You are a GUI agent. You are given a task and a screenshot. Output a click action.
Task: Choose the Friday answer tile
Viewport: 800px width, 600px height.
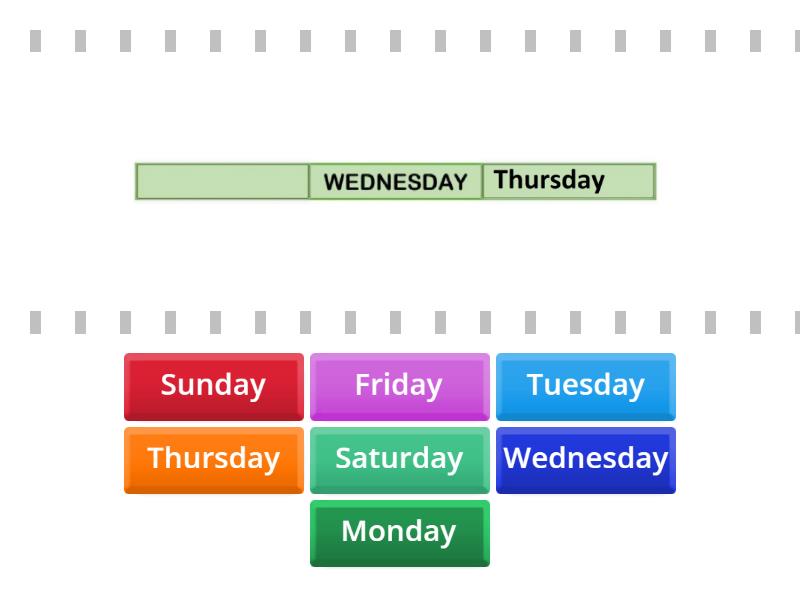(399, 386)
